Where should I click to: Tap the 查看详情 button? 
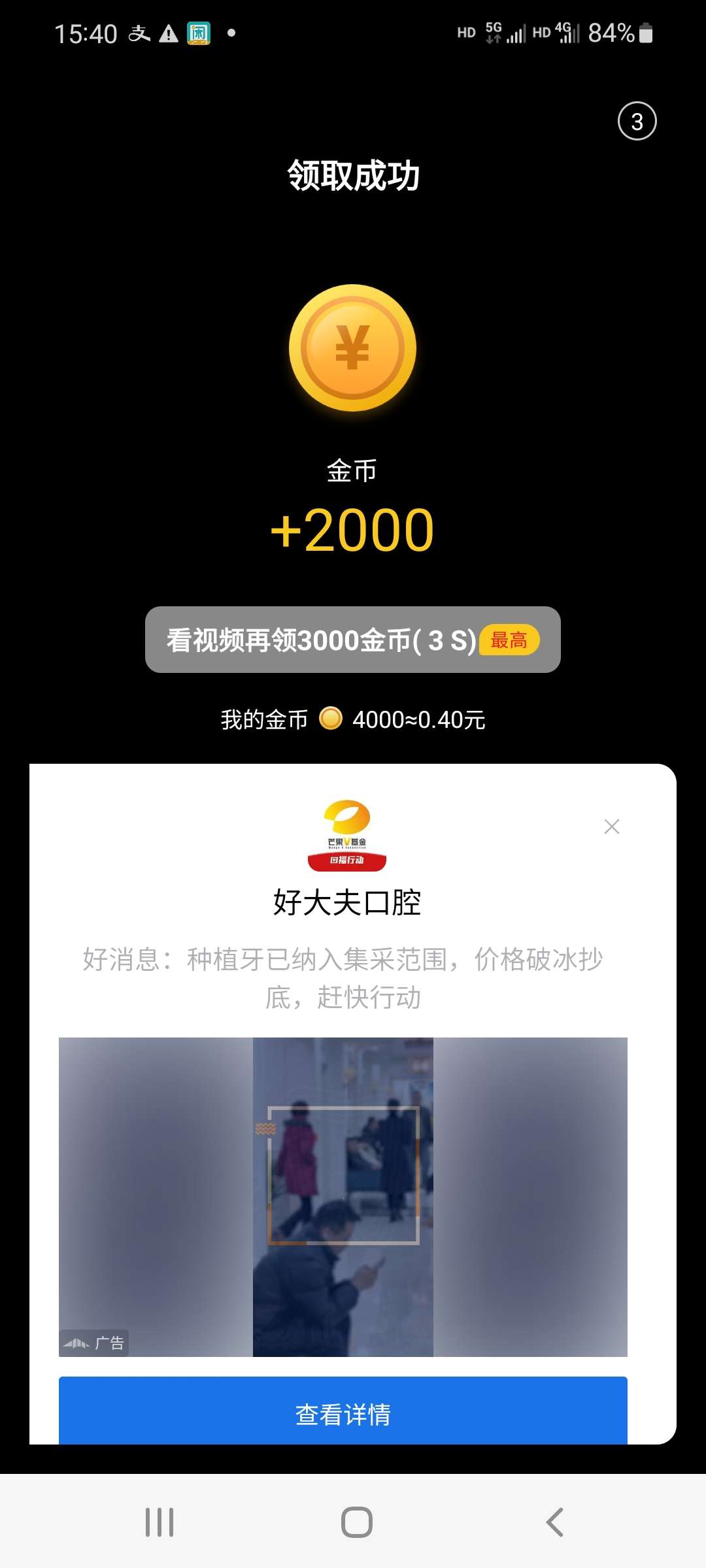(x=343, y=1414)
